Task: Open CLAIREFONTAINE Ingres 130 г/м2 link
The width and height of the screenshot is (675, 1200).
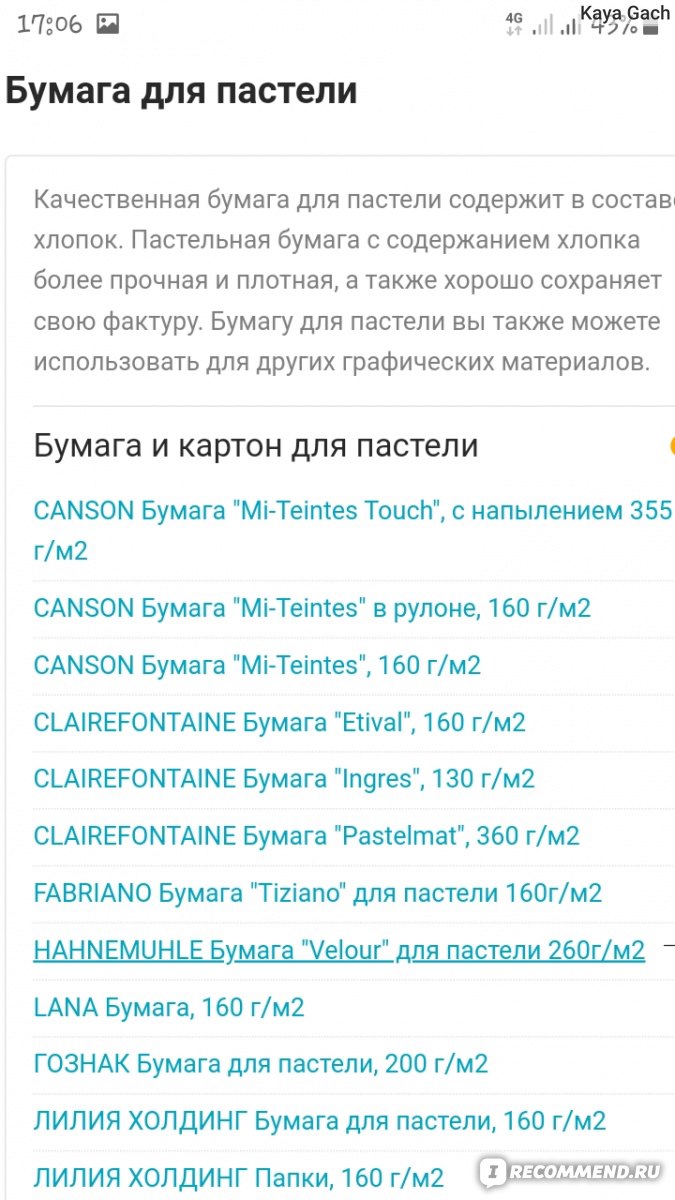Action: tap(284, 779)
